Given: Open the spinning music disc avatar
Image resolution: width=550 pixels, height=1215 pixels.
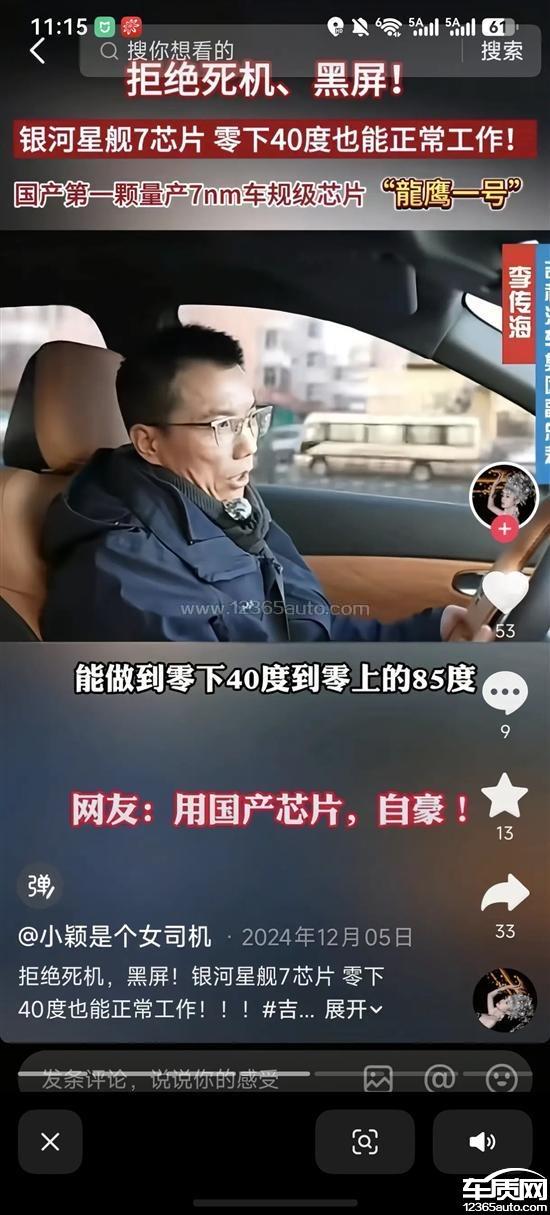Looking at the screenshot, I should (505, 999).
